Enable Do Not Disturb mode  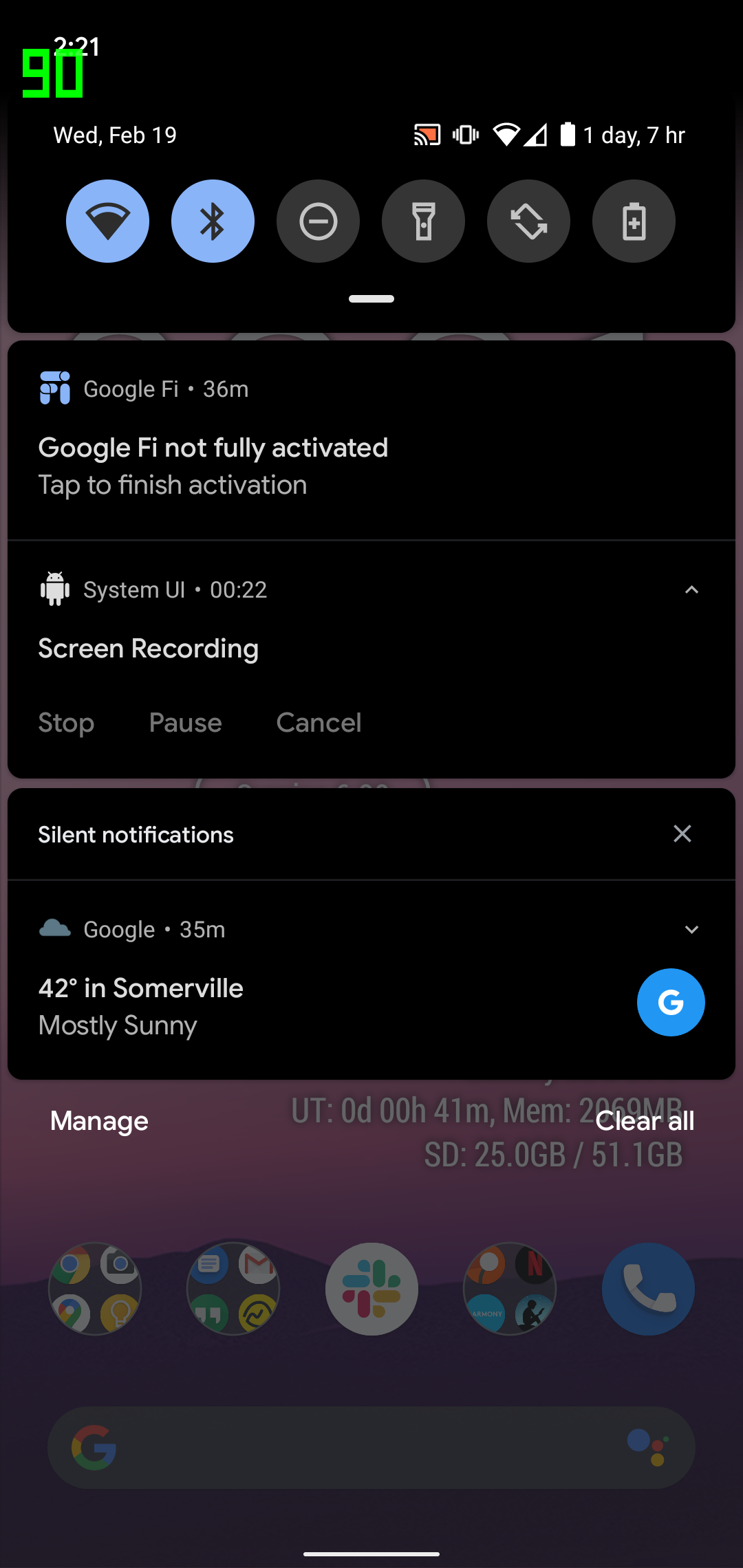(318, 221)
